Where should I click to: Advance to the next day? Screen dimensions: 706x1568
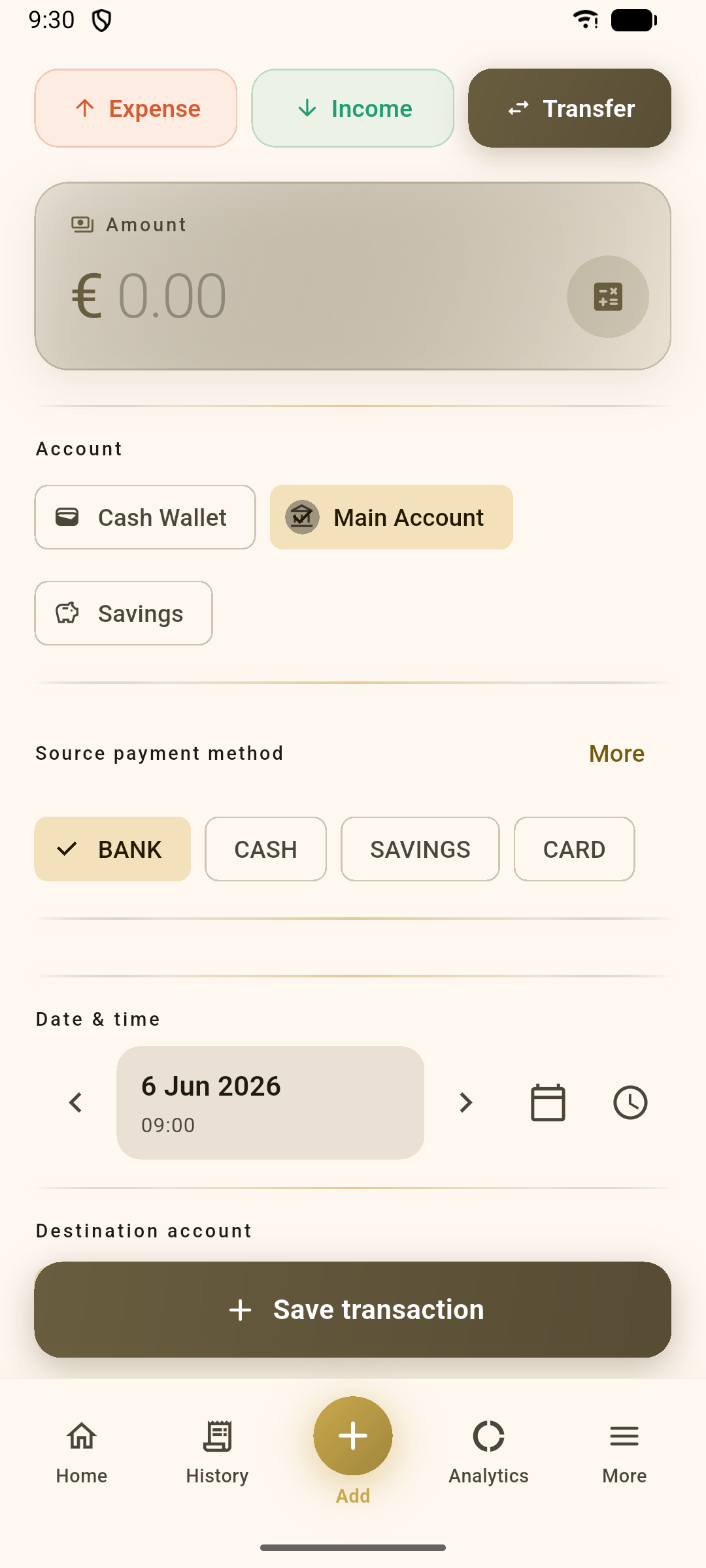click(465, 1103)
